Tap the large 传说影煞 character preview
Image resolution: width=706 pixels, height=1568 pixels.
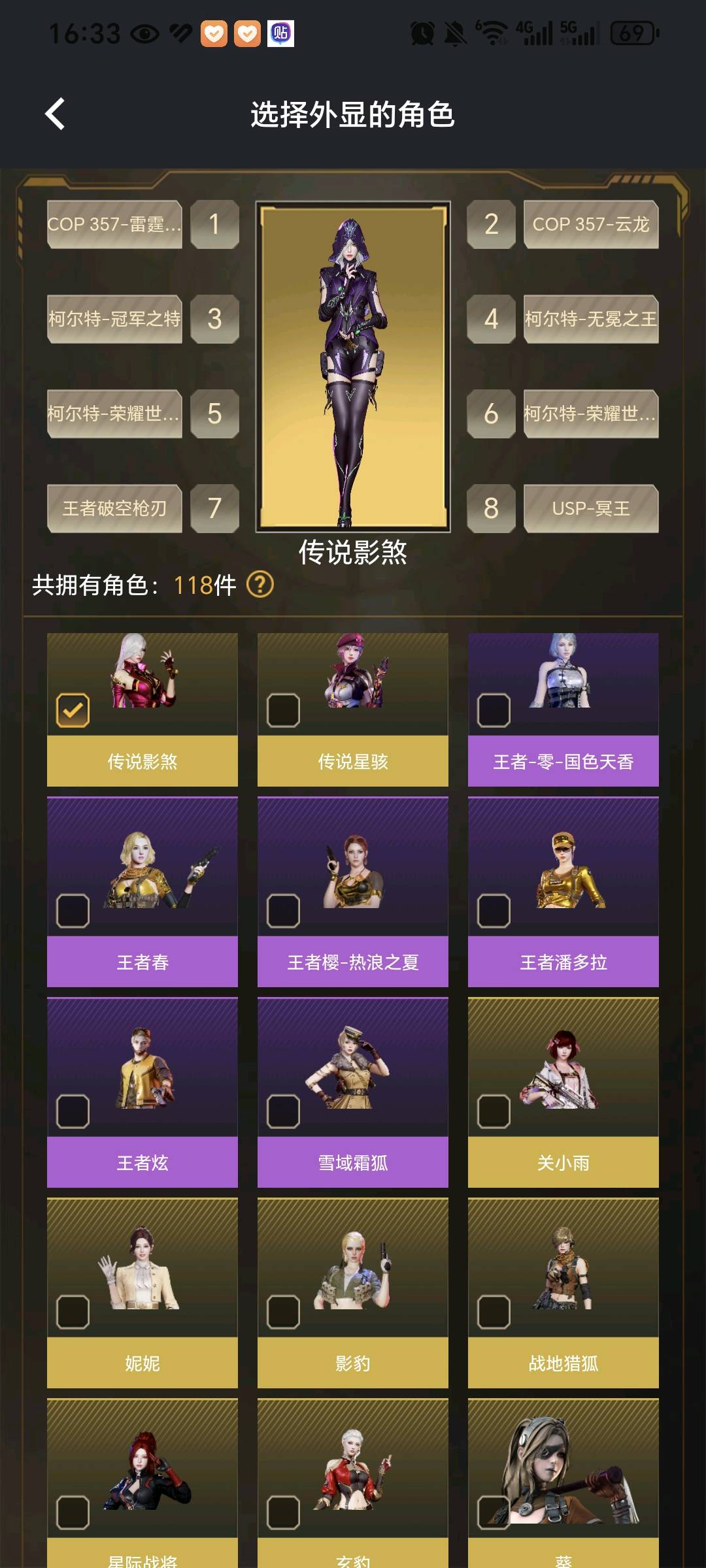[x=353, y=367]
